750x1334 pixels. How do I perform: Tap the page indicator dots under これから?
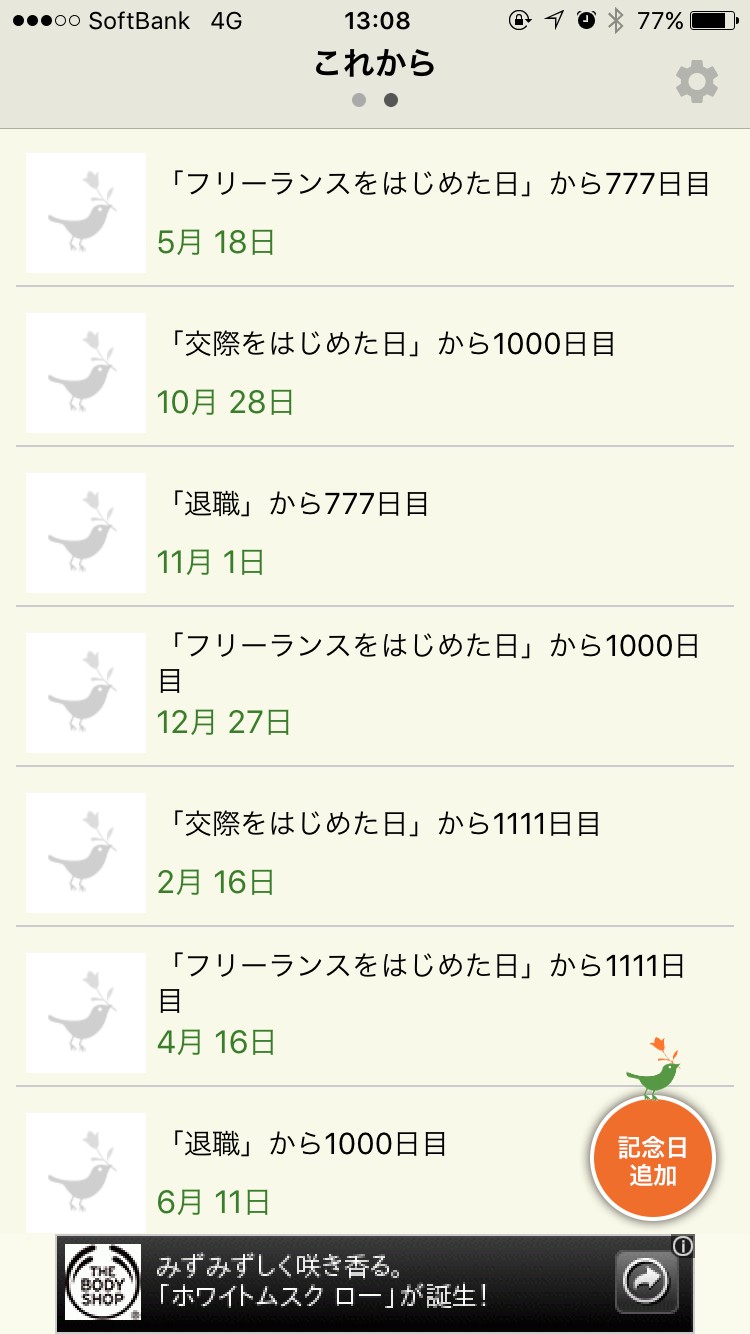[x=375, y=100]
